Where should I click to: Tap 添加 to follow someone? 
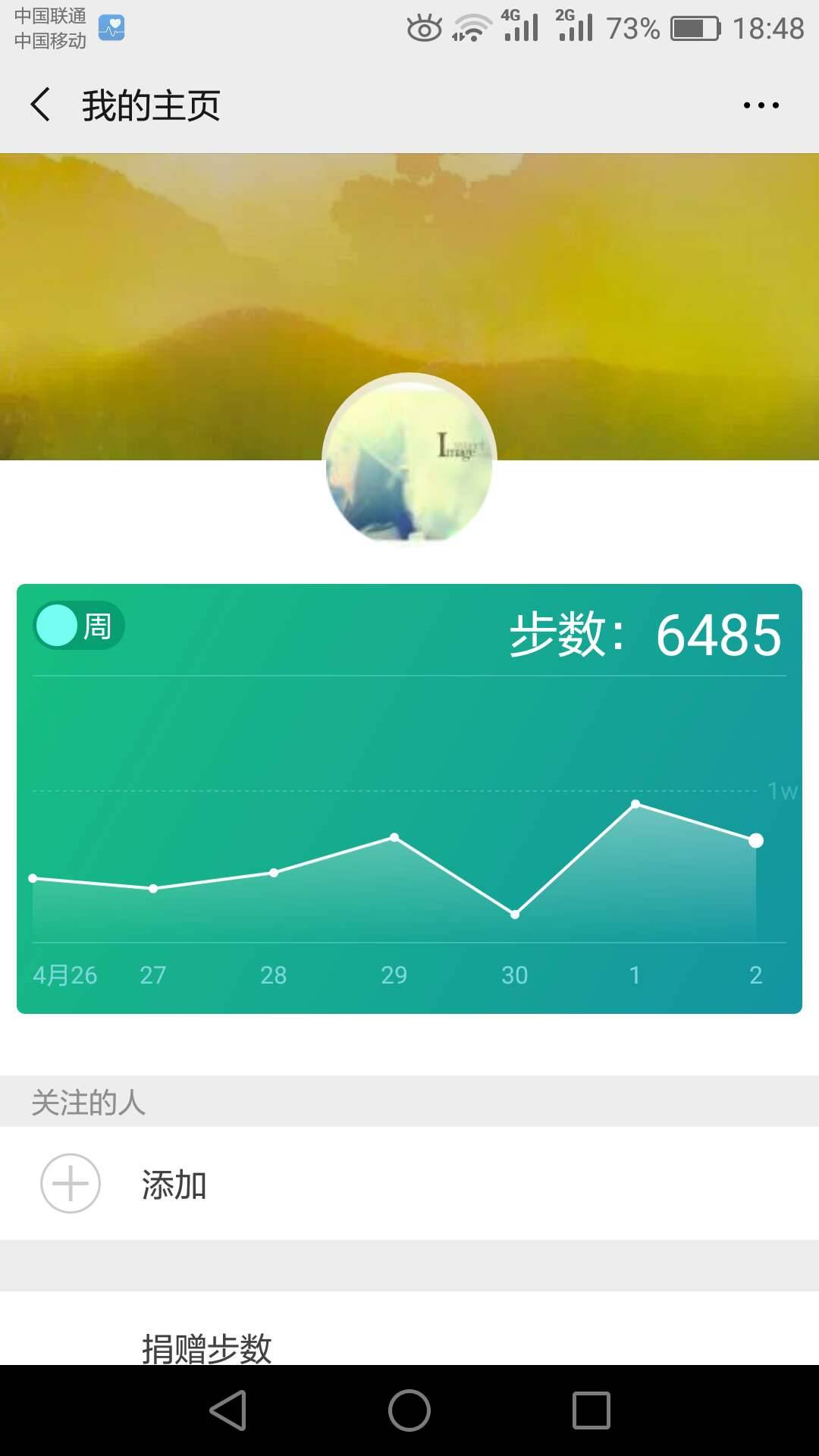[x=173, y=1183]
